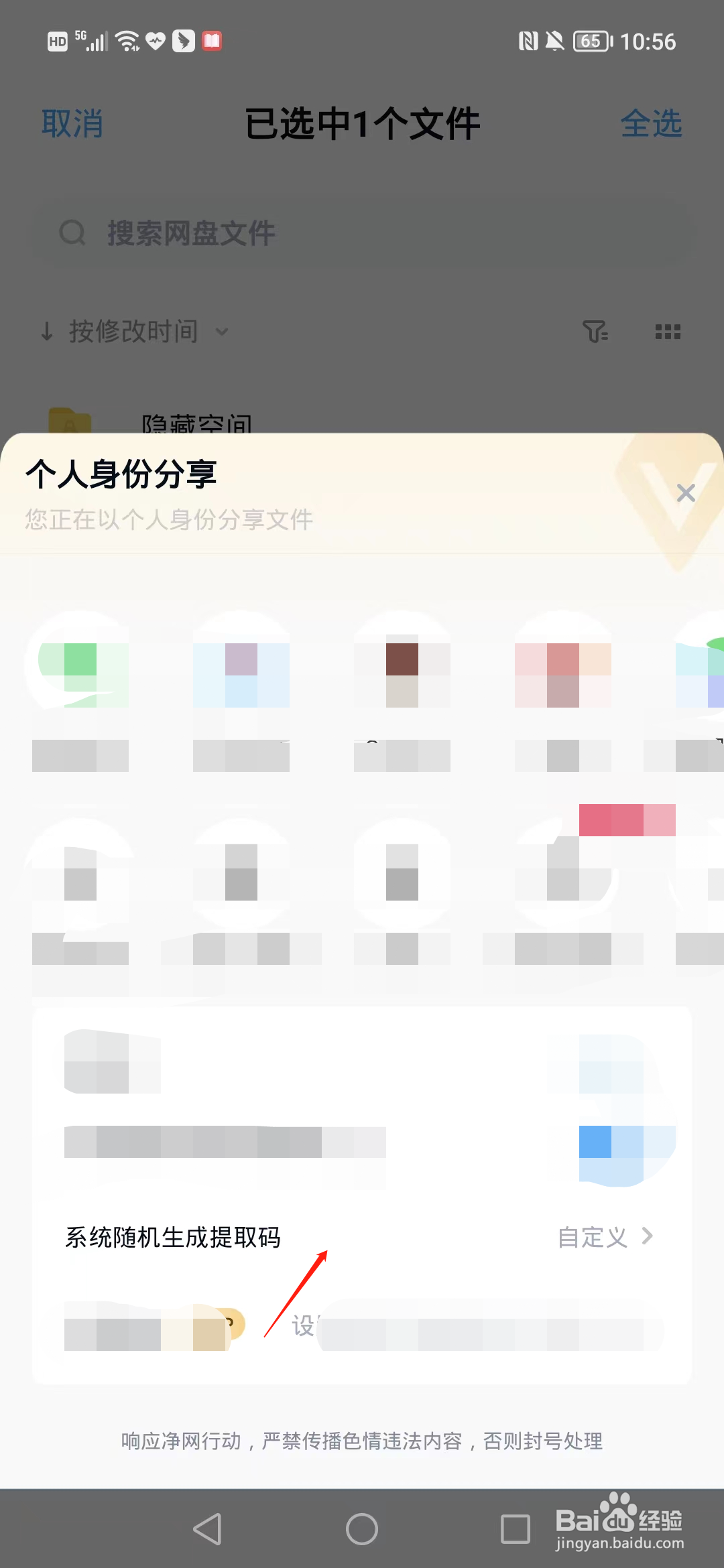This screenshot has height=1568, width=724.
Task: Select the 系统随机生成提取码 option
Action: [x=174, y=1238]
